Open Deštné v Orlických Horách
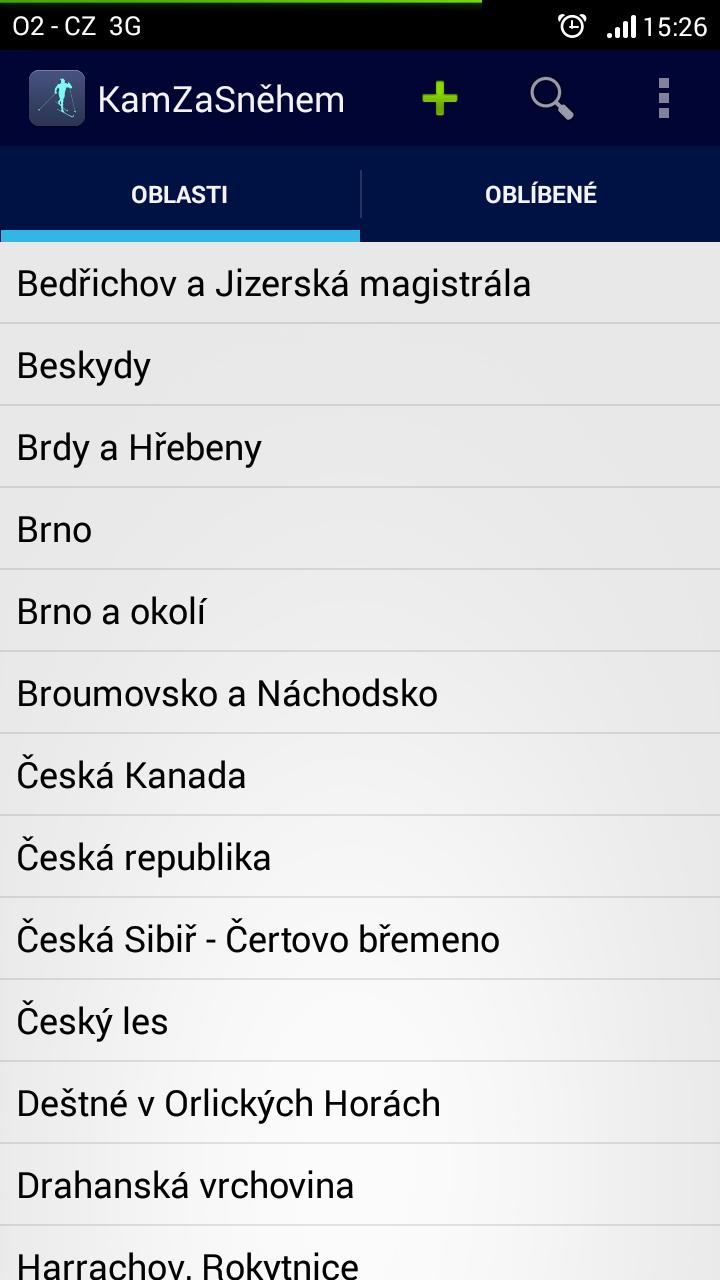This screenshot has width=720, height=1280. click(x=360, y=1104)
